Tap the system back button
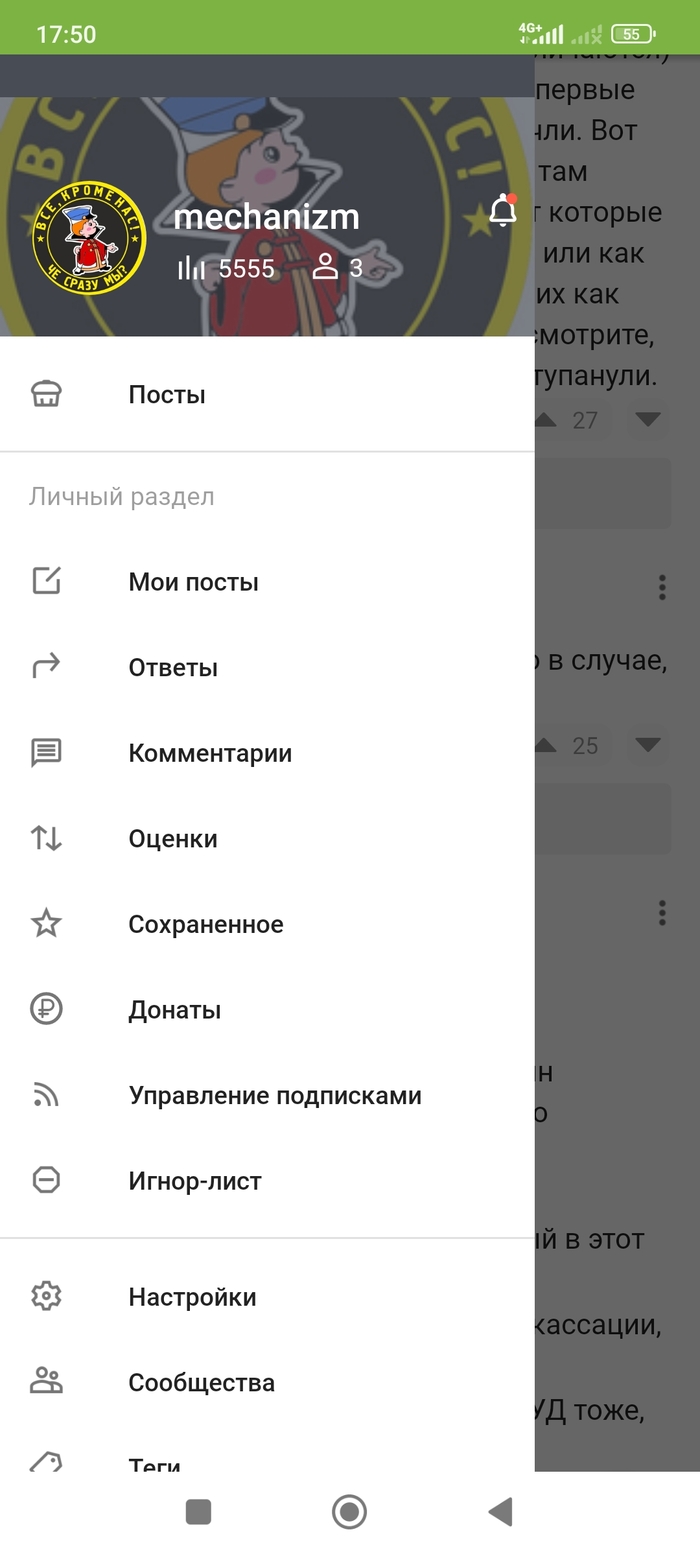The width and height of the screenshot is (700, 1556). click(x=500, y=1512)
